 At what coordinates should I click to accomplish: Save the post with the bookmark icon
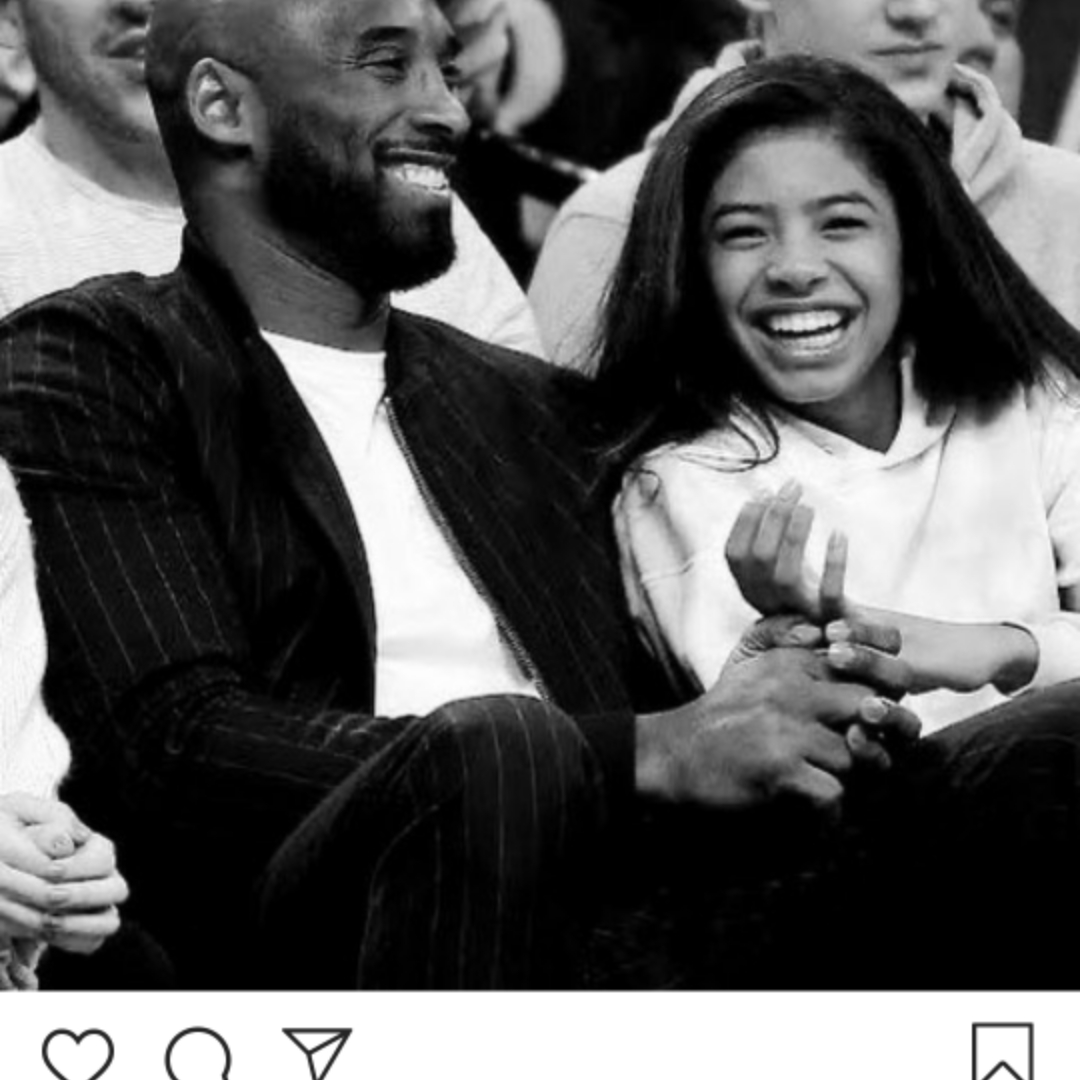click(1002, 1053)
